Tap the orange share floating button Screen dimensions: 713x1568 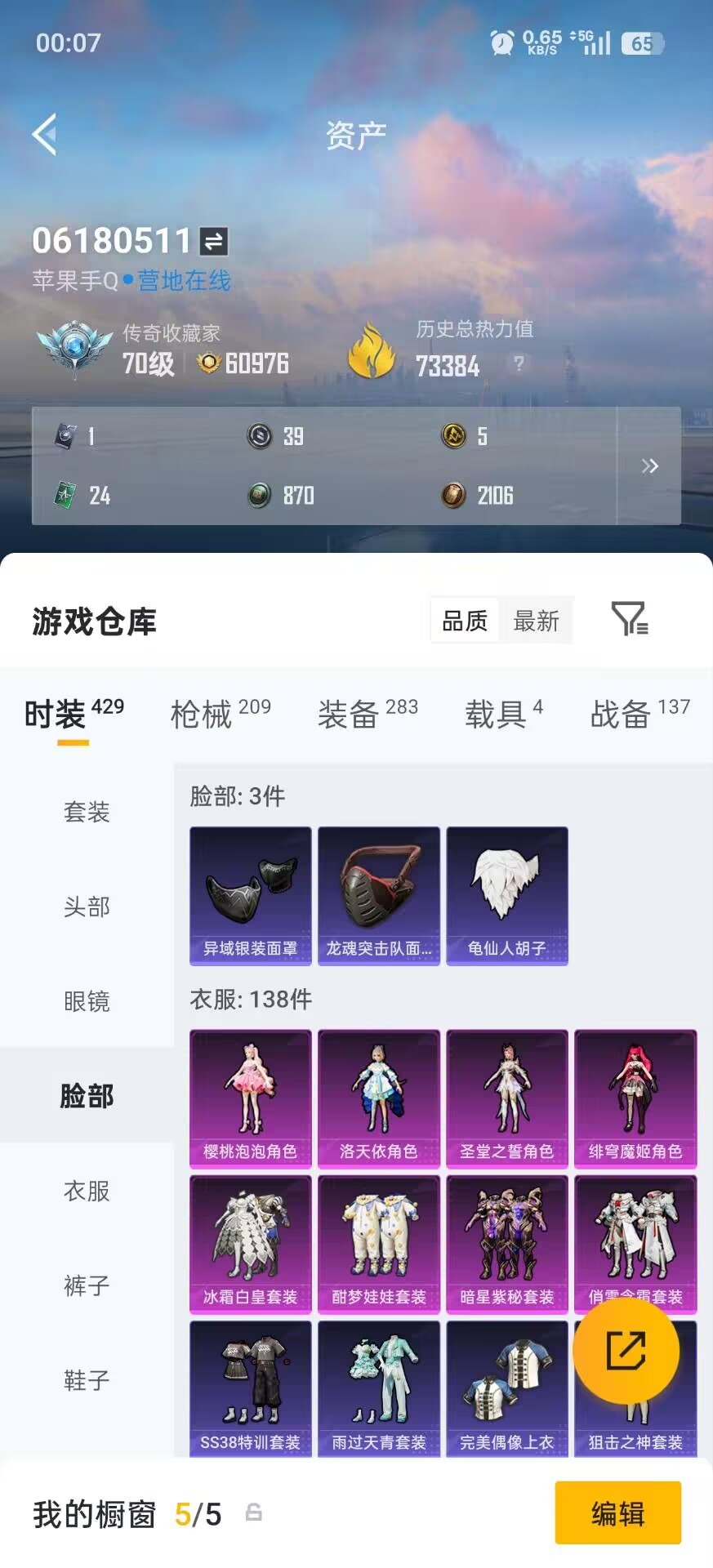pos(626,1351)
